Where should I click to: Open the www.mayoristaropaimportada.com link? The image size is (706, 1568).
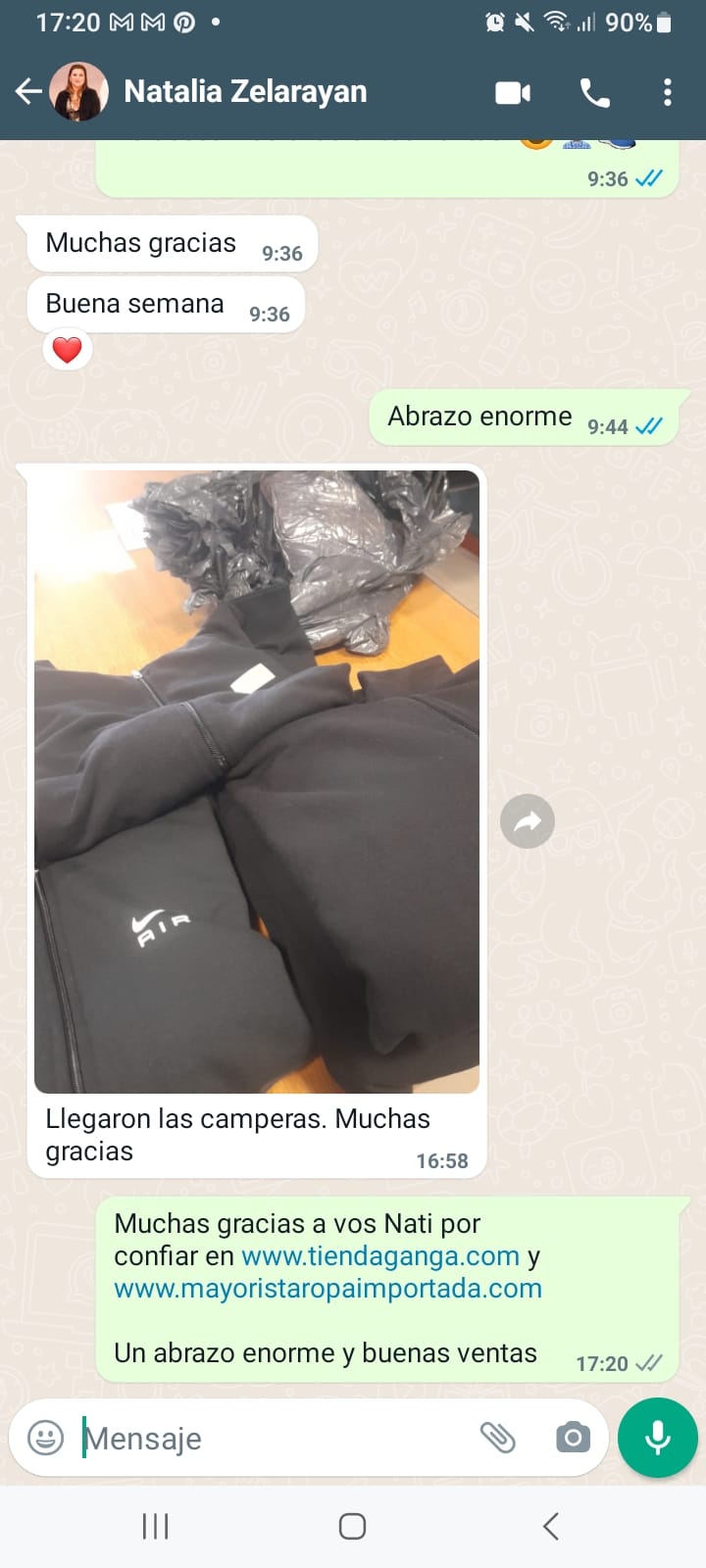tap(328, 1289)
